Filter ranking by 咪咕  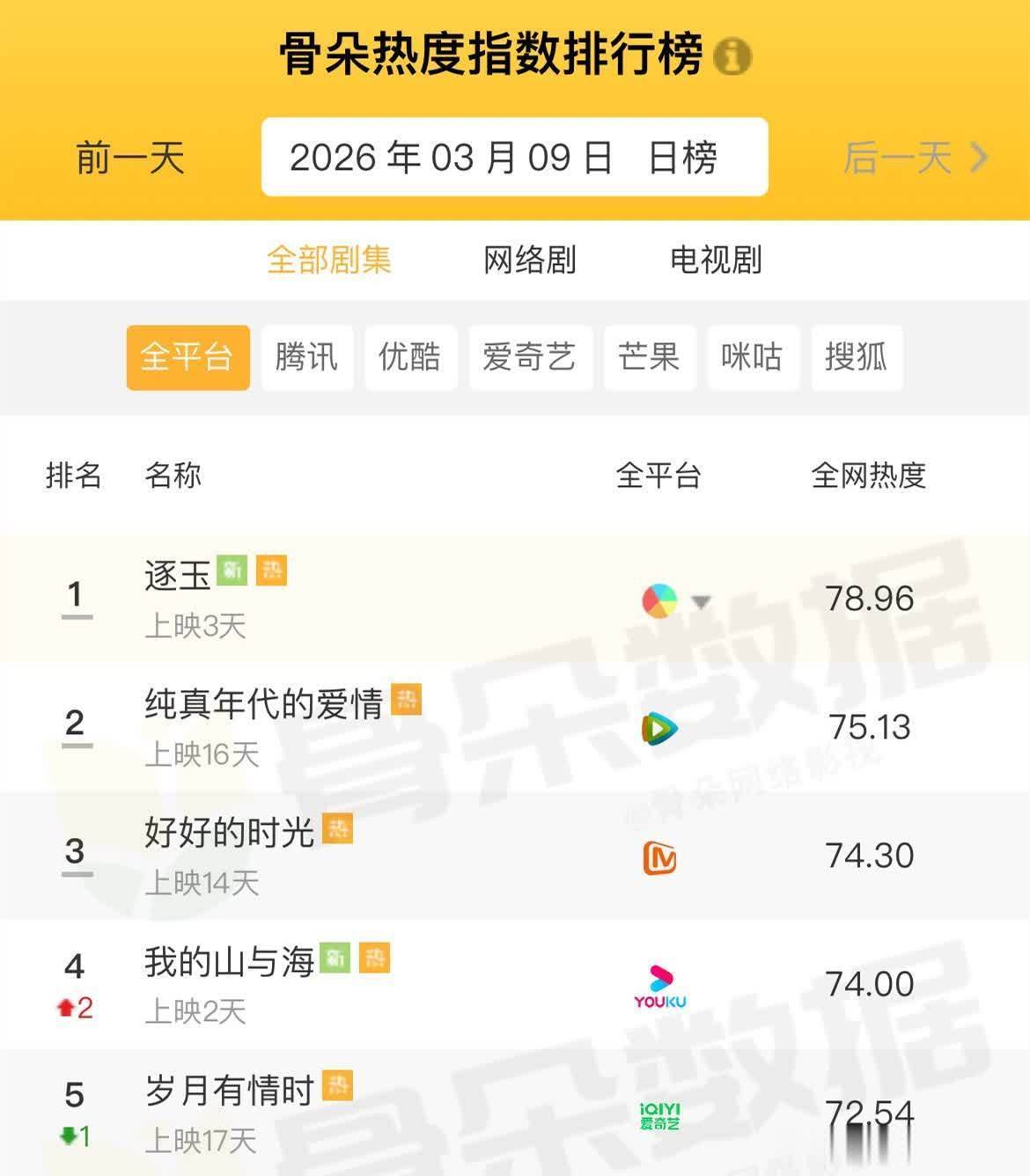point(752,357)
